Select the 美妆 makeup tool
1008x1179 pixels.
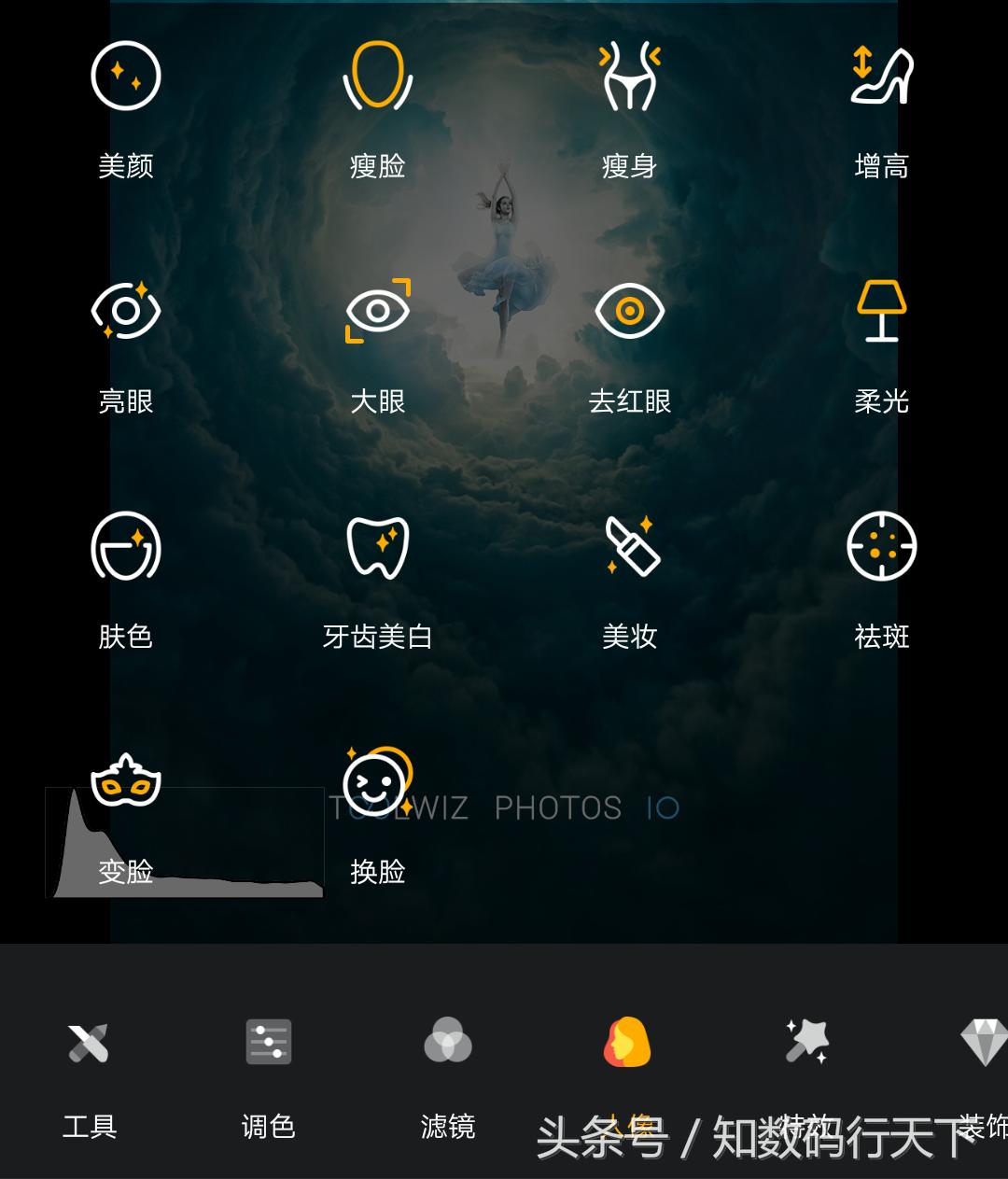(630, 574)
